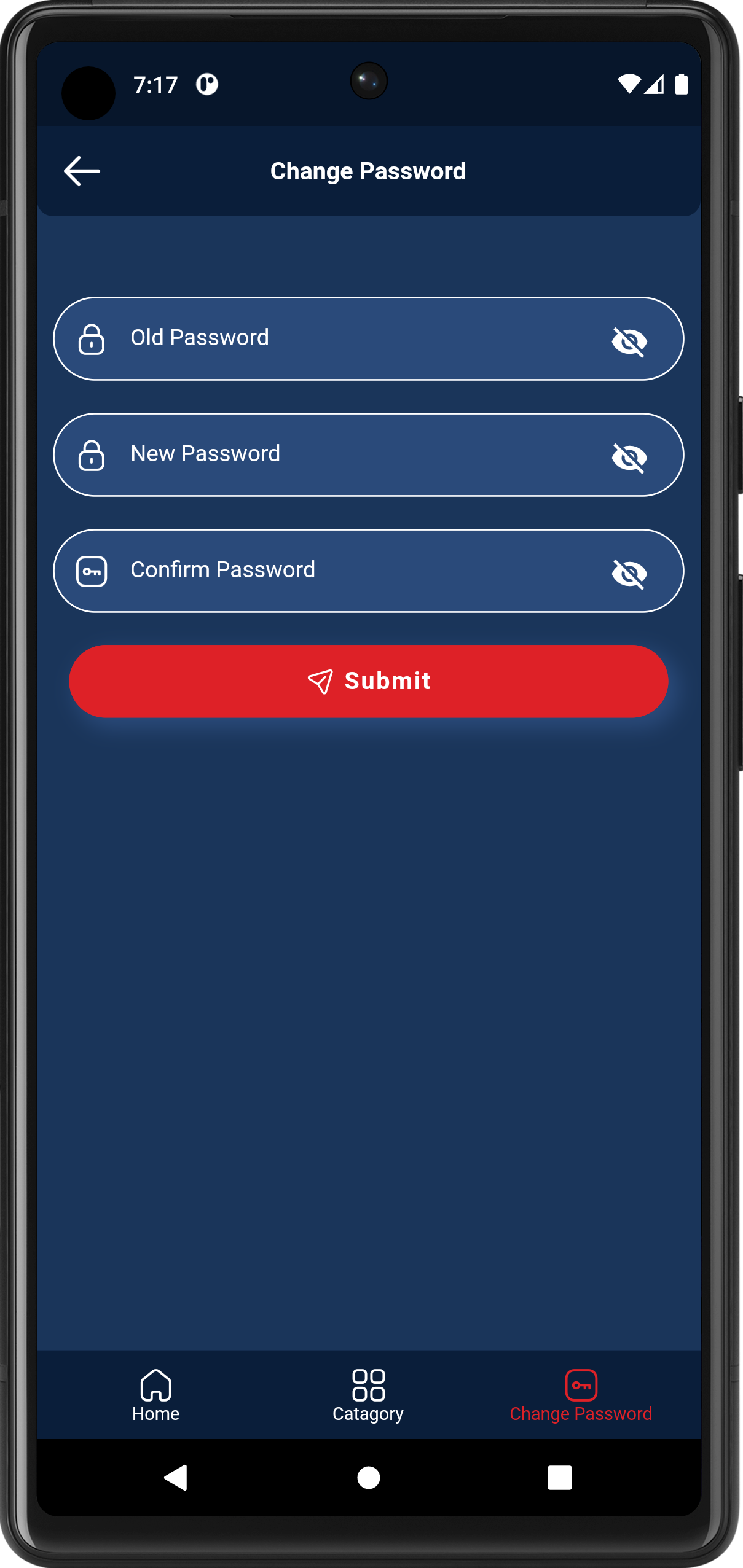Reveal the New Password entry

coord(629,458)
